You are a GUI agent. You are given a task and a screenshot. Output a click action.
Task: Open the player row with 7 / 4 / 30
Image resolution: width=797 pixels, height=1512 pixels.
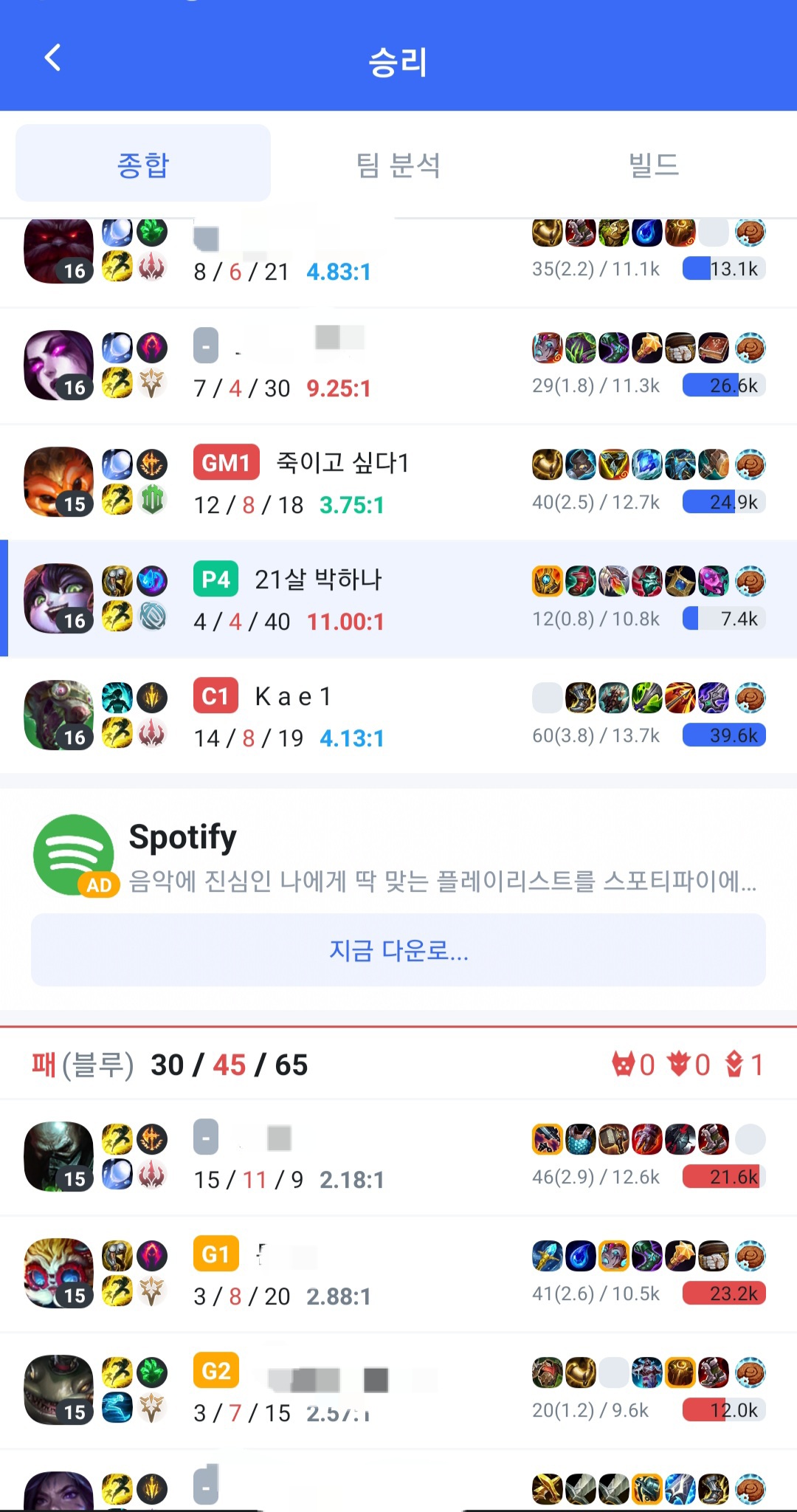[x=398, y=366]
